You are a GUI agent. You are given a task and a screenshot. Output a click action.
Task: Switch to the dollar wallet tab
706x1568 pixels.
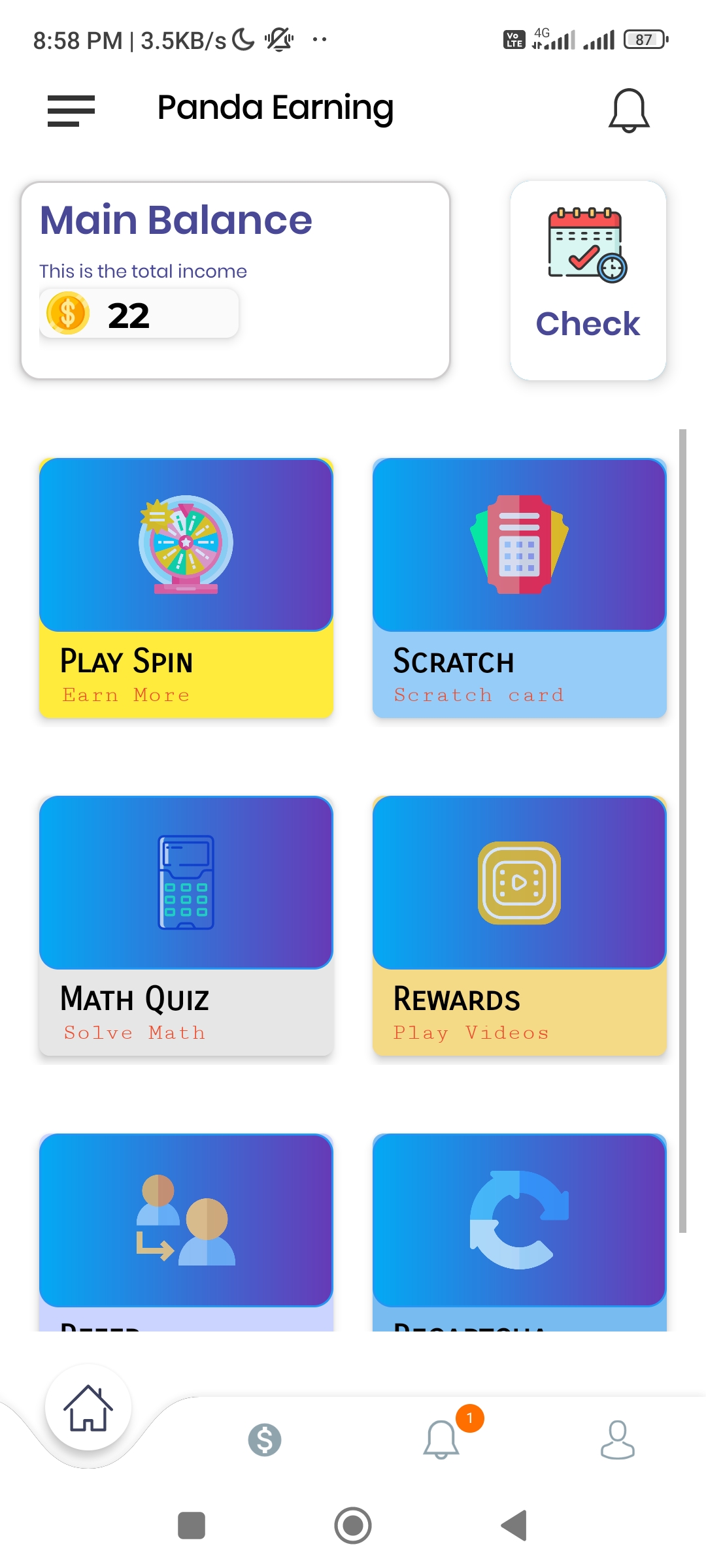coord(265,1439)
